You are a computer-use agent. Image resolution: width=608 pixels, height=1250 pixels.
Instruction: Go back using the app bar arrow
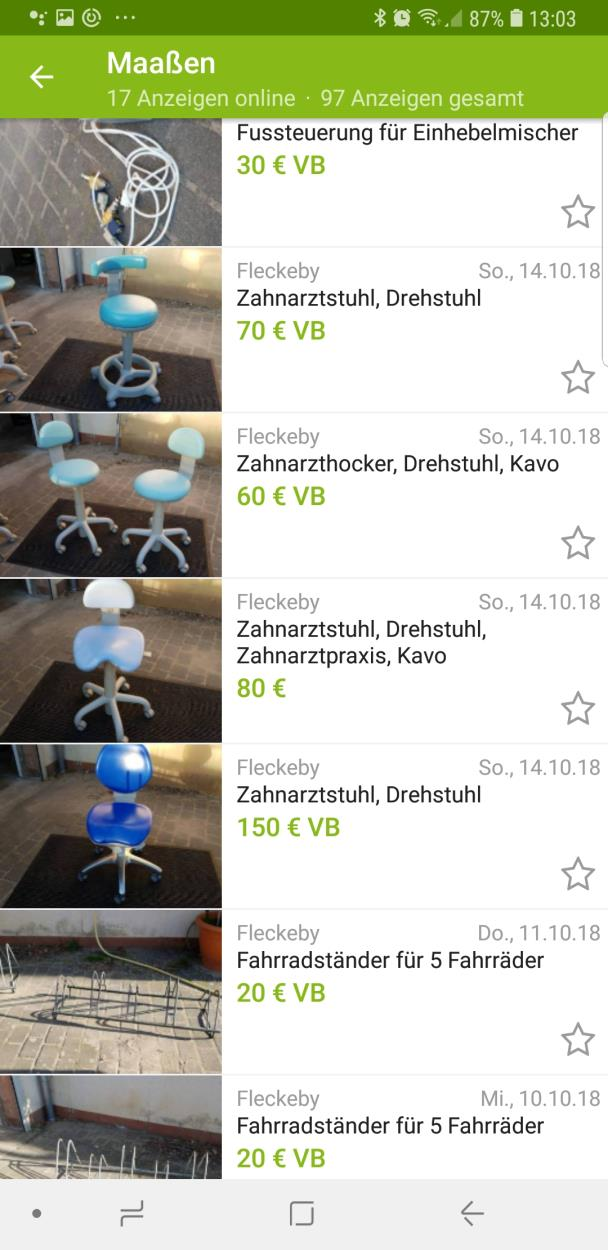(41, 77)
